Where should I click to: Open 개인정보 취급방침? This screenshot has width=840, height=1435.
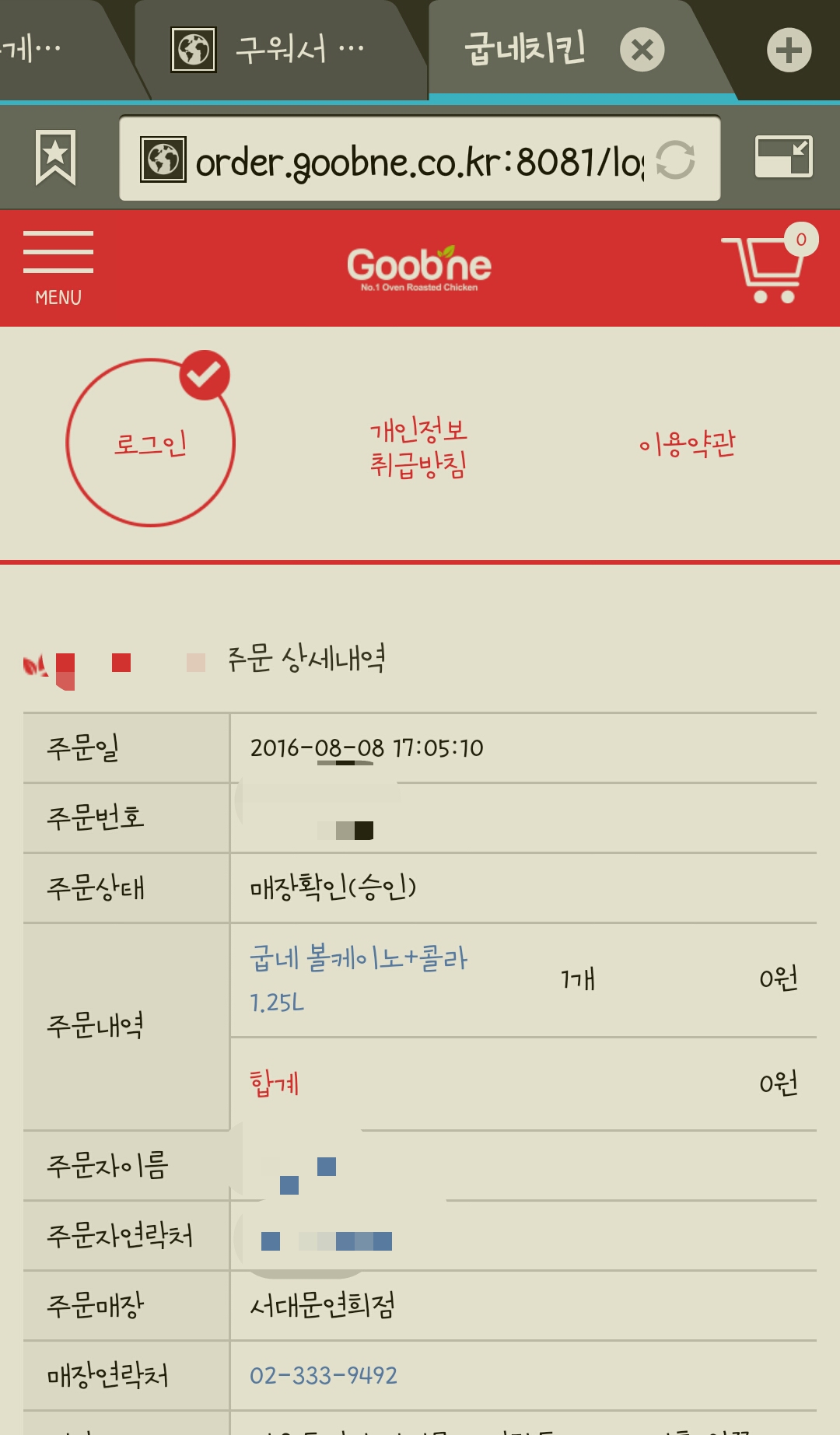coord(418,447)
